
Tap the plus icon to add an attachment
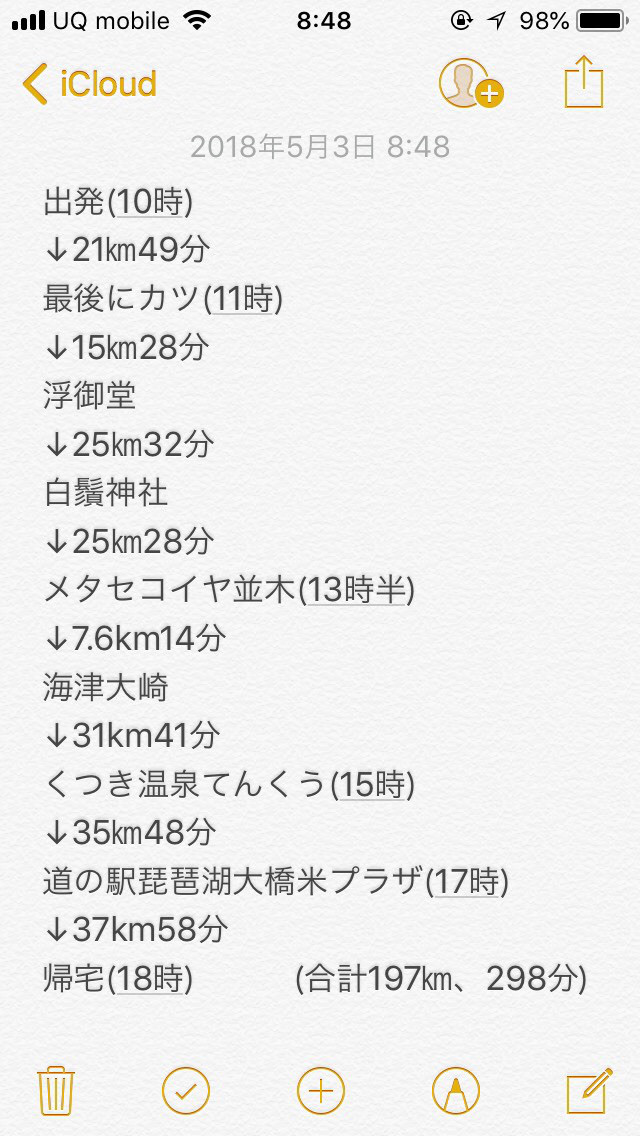coord(321,1090)
